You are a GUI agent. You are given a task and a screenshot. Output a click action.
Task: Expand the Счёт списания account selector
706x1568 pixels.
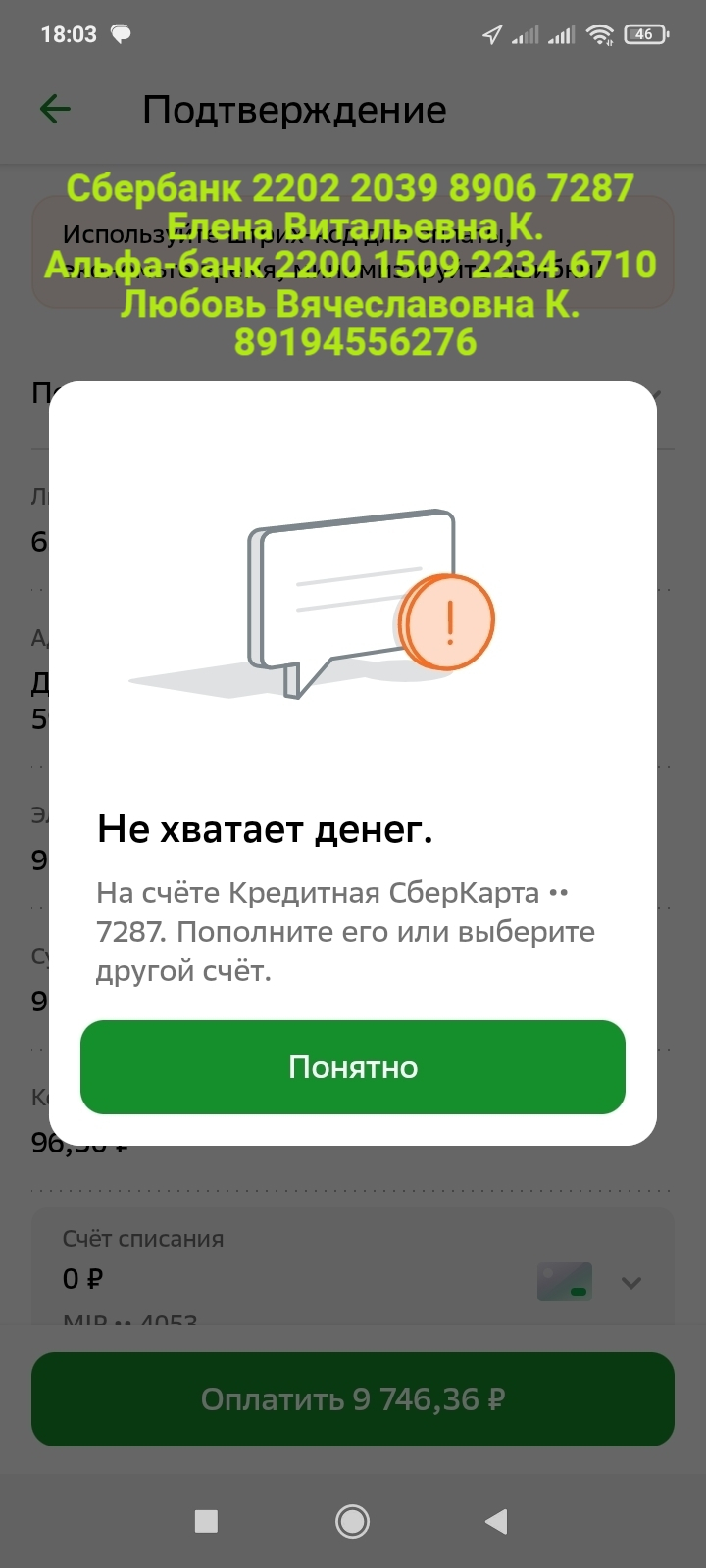tap(631, 1282)
